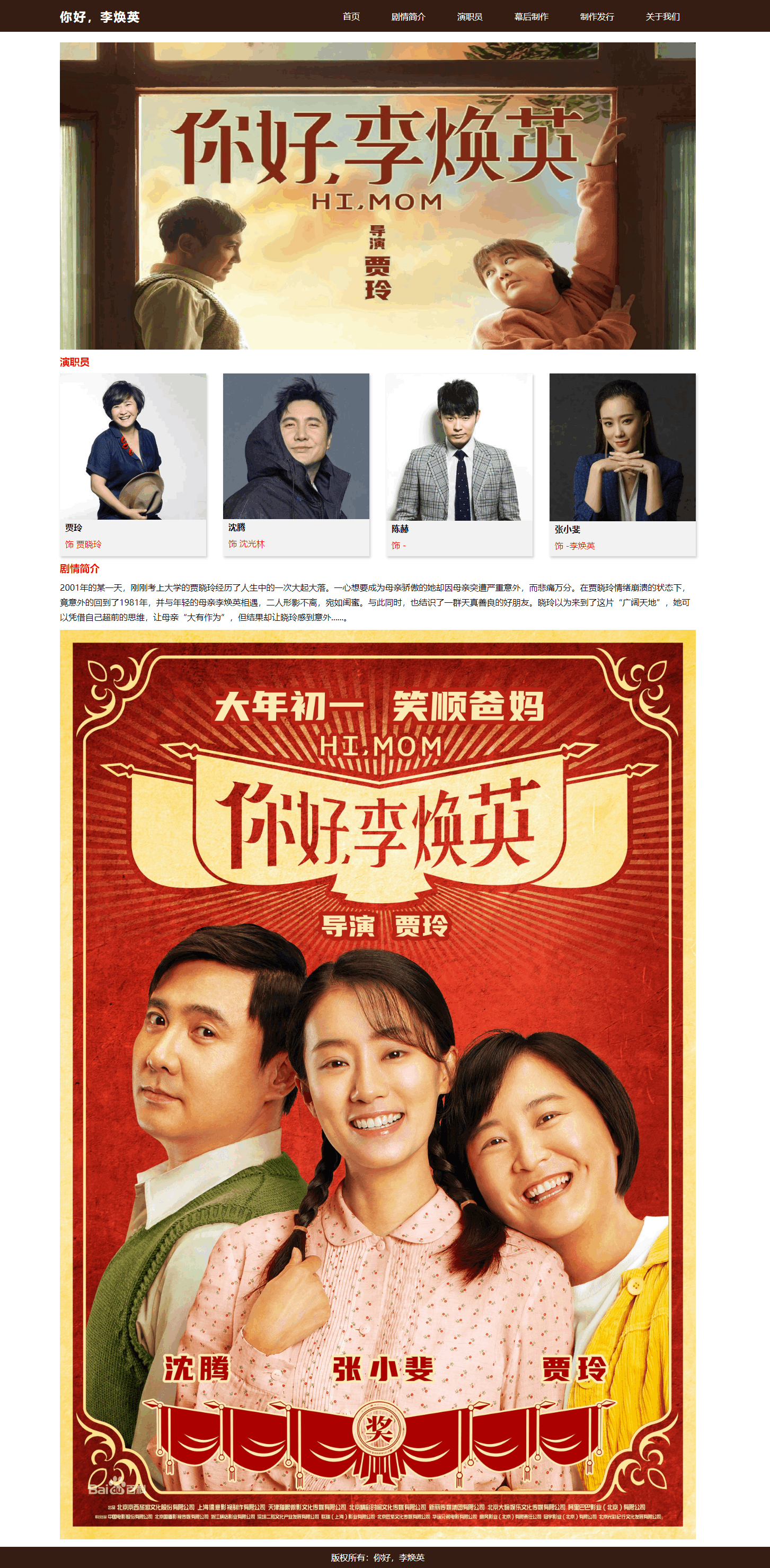Open 制作发行 in the top menu

(597, 16)
